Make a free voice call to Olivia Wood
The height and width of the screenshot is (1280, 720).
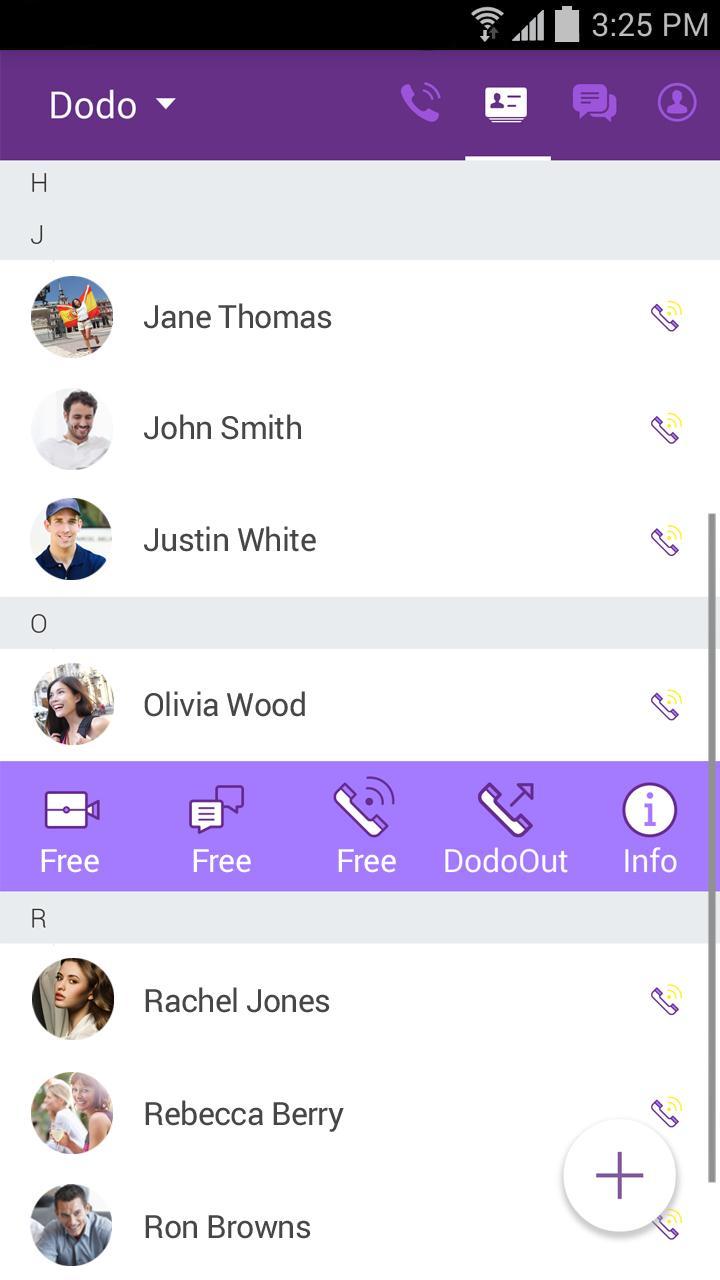tap(366, 825)
